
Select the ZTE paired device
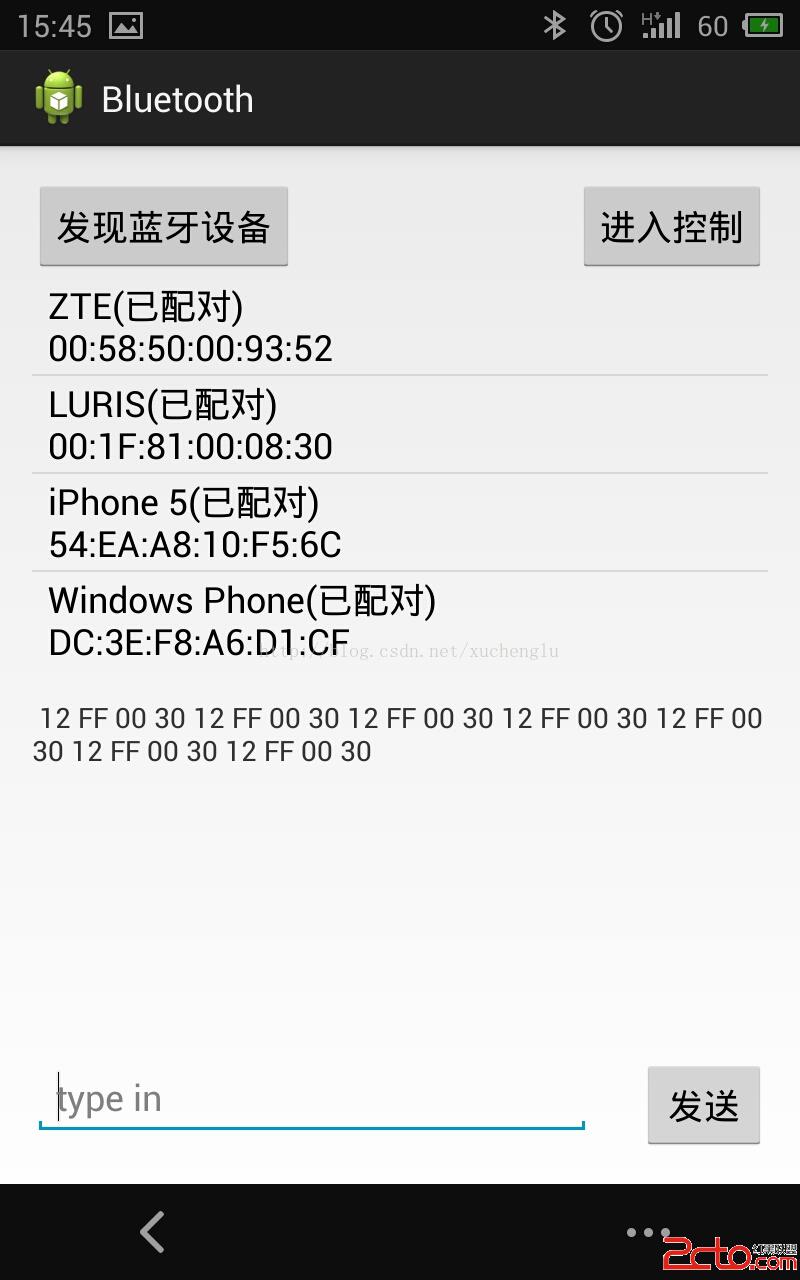point(400,327)
